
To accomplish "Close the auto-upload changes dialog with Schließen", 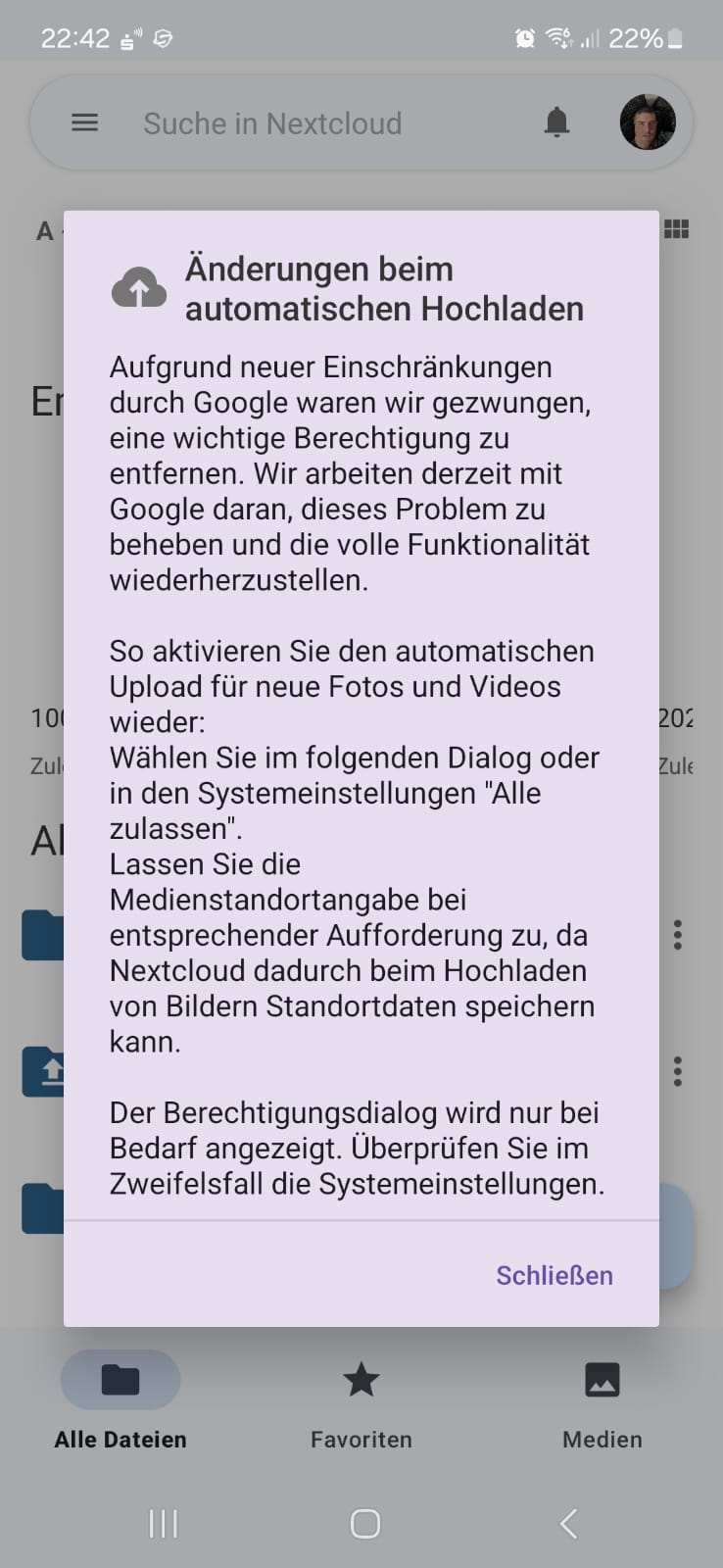I will (554, 1275).
